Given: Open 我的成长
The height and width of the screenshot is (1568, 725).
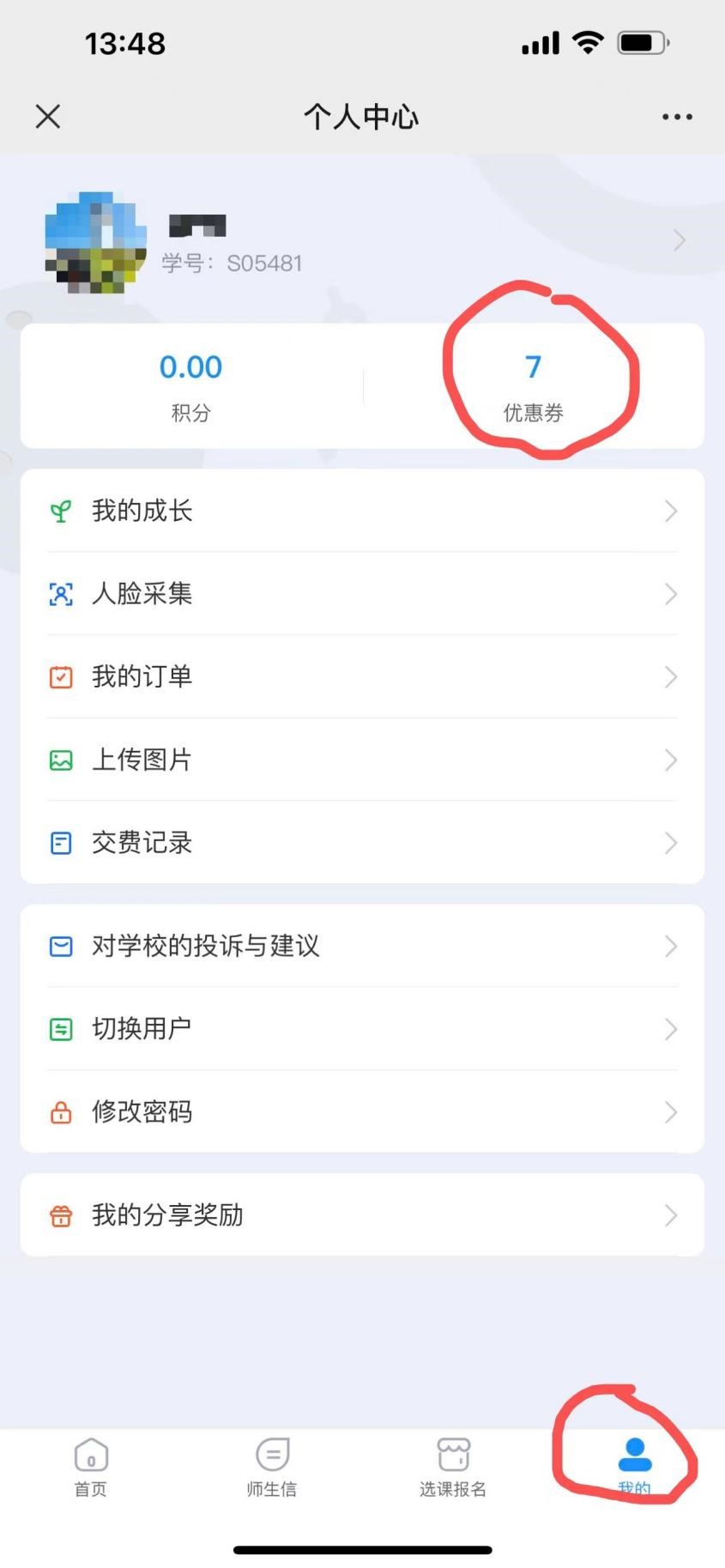Looking at the screenshot, I should [362, 511].
